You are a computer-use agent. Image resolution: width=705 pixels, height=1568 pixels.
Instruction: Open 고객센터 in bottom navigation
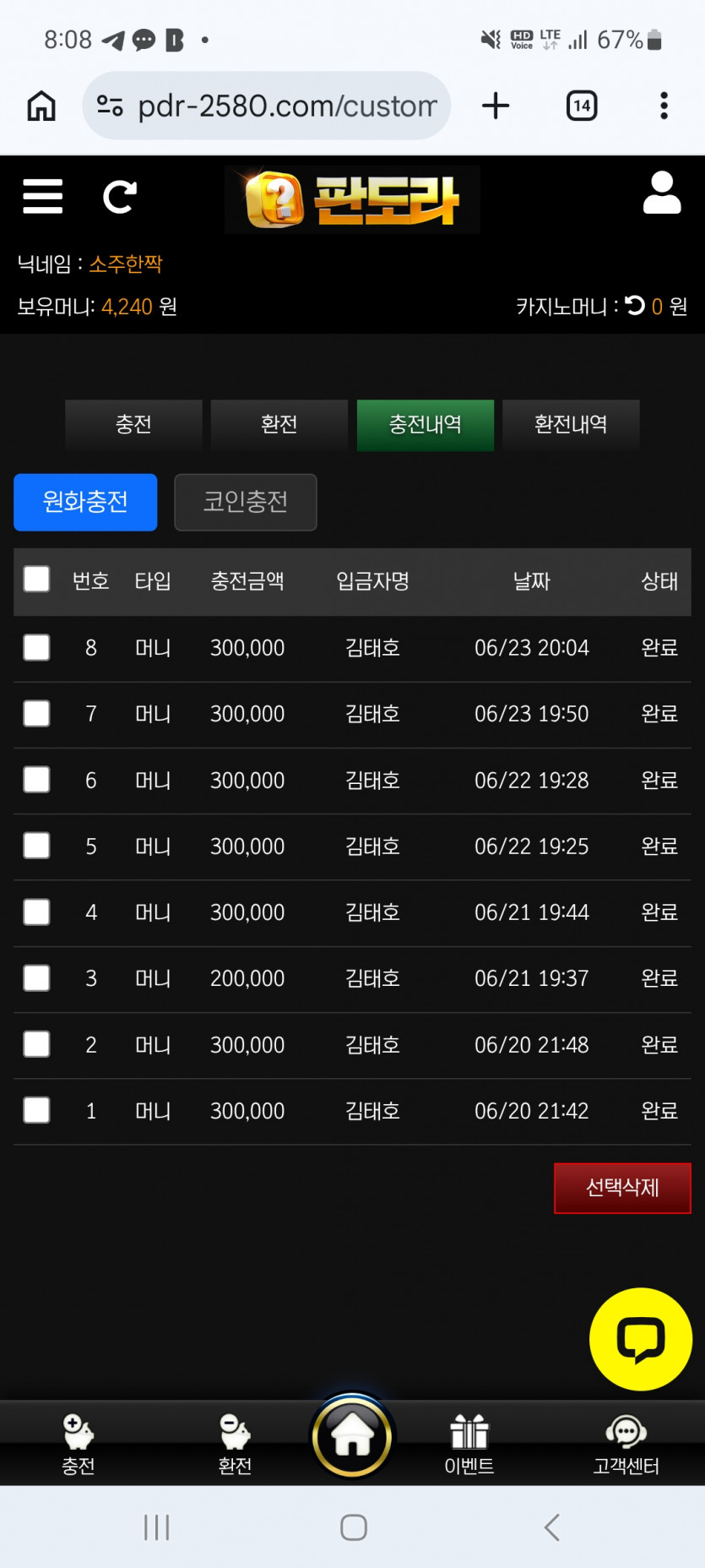[x=626, y=1445]
